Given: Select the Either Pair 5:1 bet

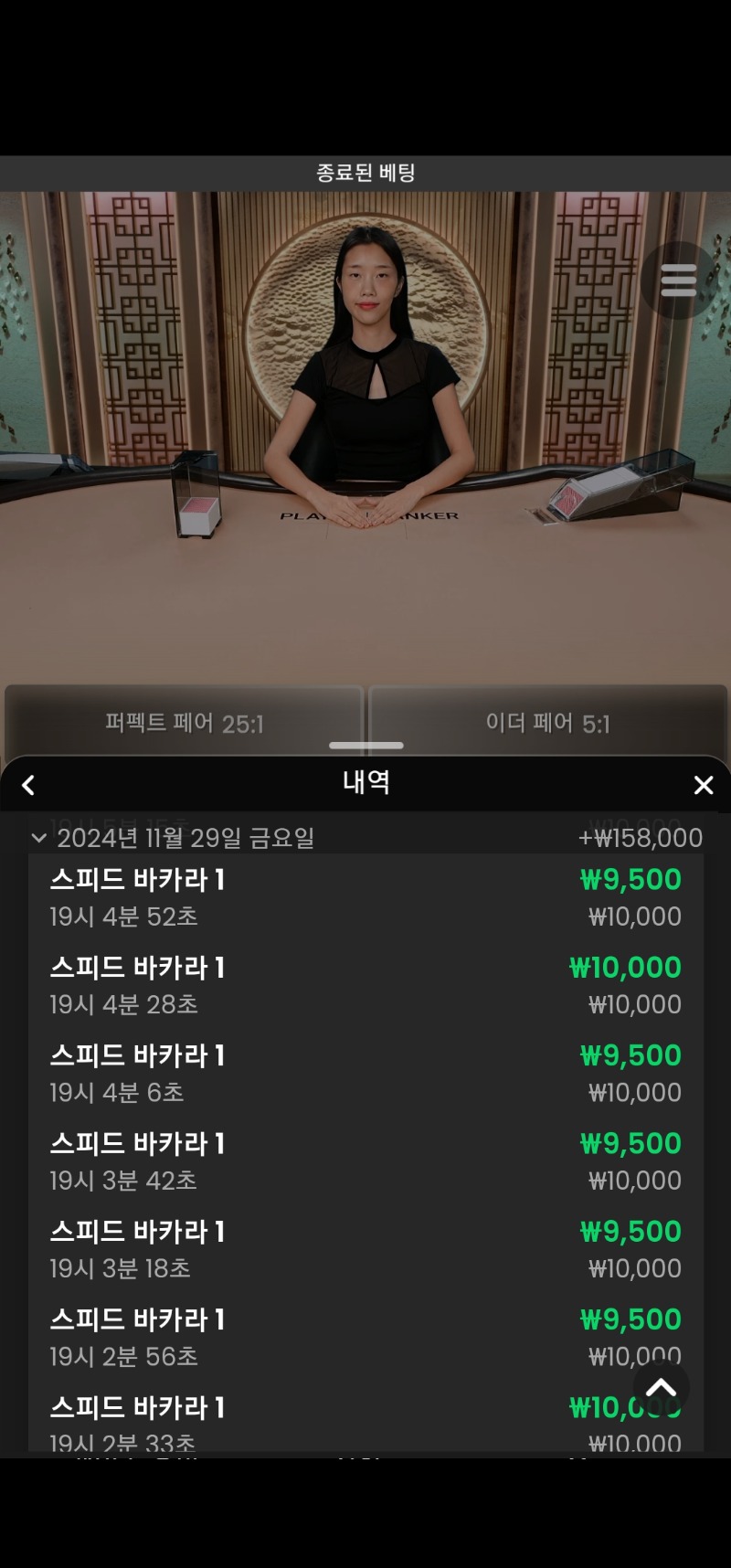Looking at the screenshot, I should click(548, 723).
